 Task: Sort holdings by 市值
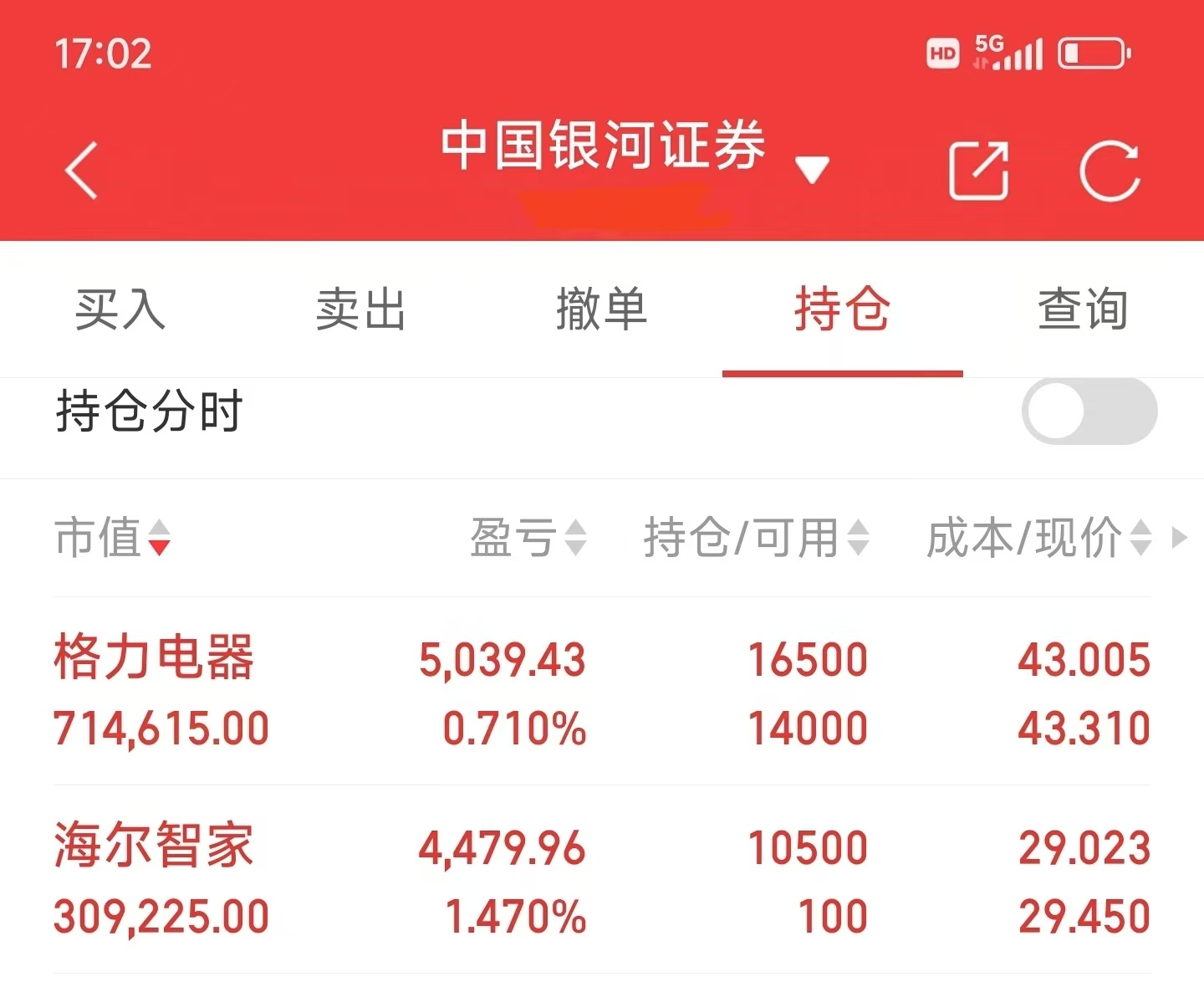pyautogui.click(x=112, y=537)
